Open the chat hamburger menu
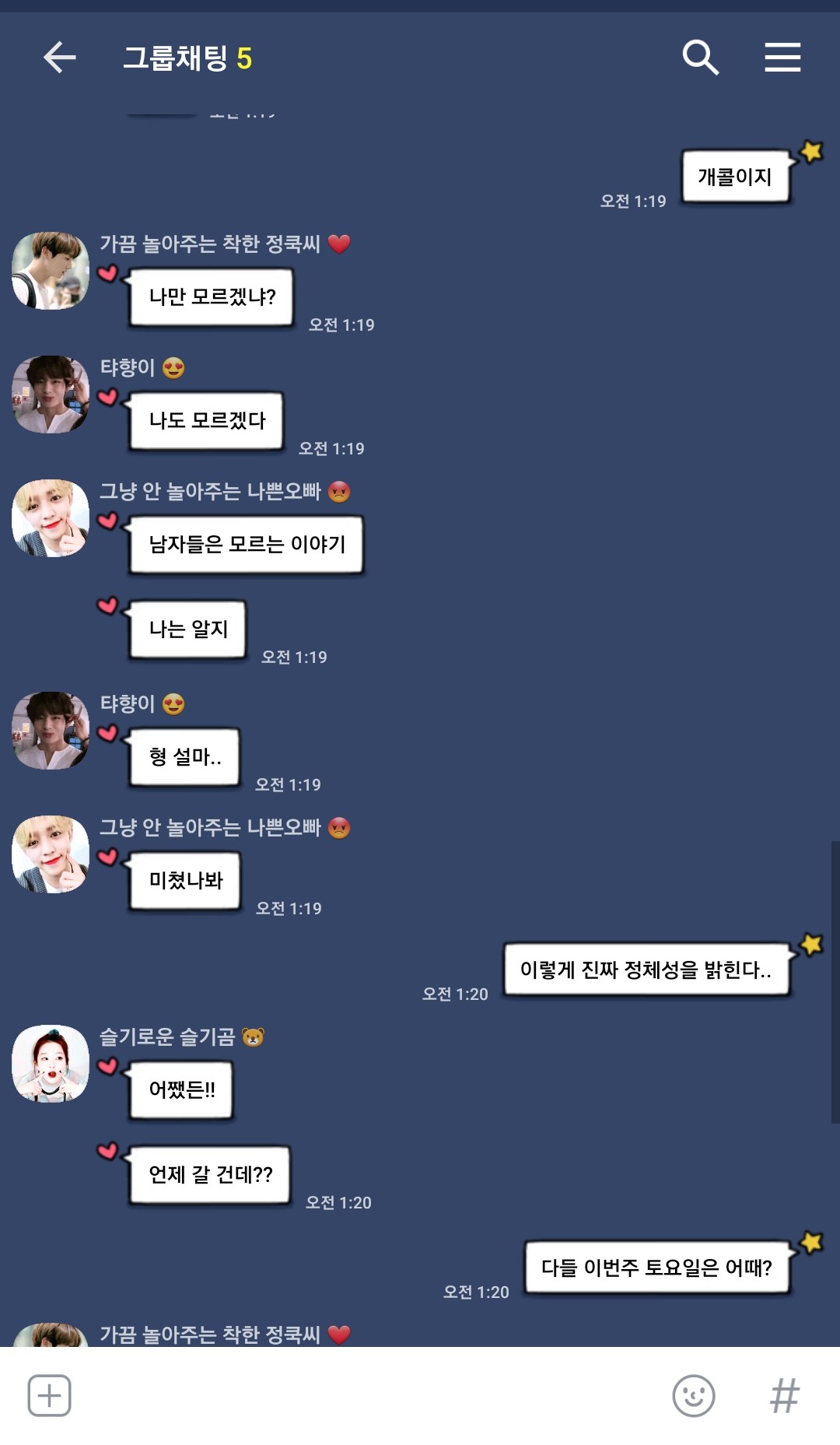Image resolution: width=840 pixels, height=1445 pixels. point(782,58)
